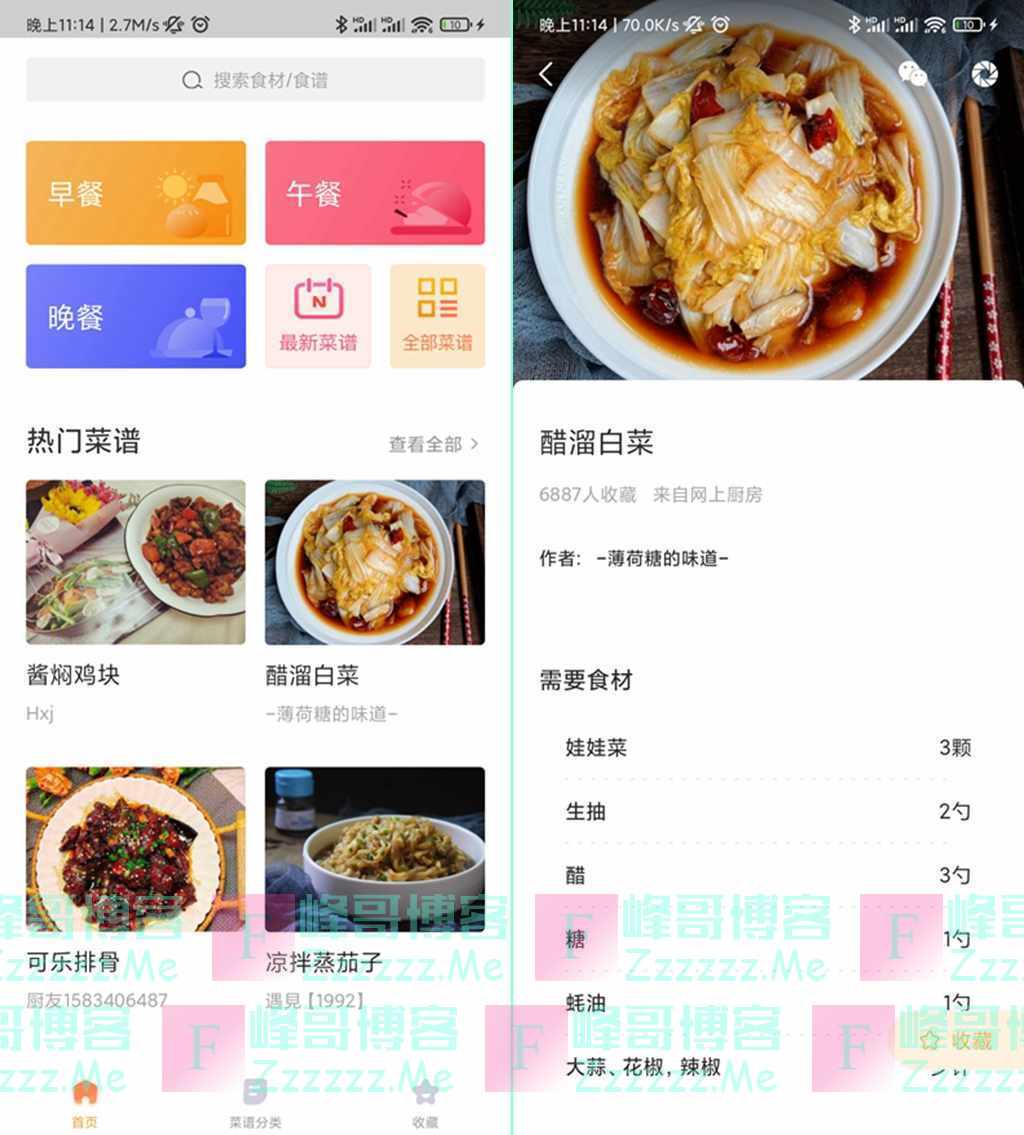Tap 查看全部 next to 热门菜谱
1024x1135 pixels.
[433, 444]
